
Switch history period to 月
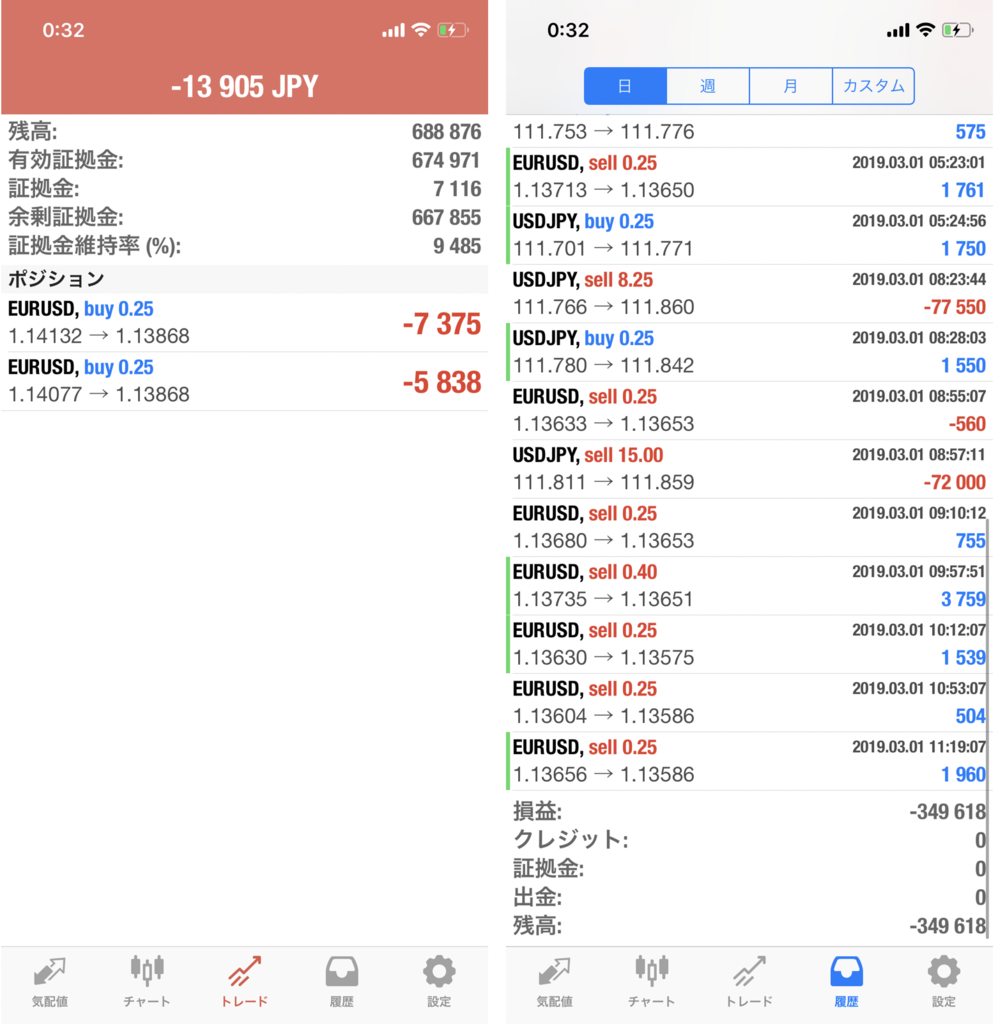[x=790, y=86]
